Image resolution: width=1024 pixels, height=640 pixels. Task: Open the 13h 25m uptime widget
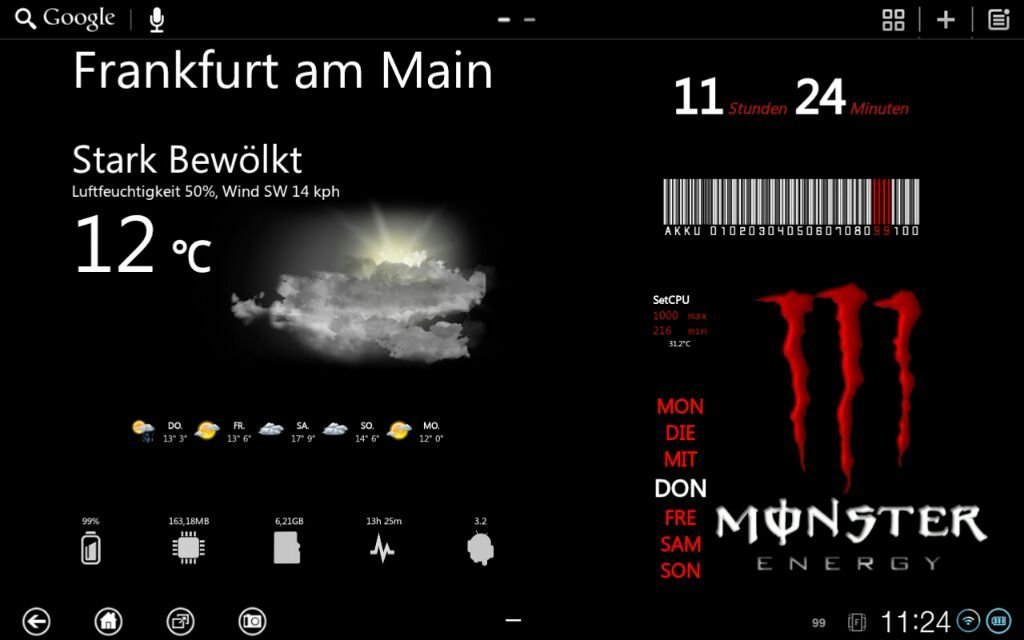(x=382, y=546)
